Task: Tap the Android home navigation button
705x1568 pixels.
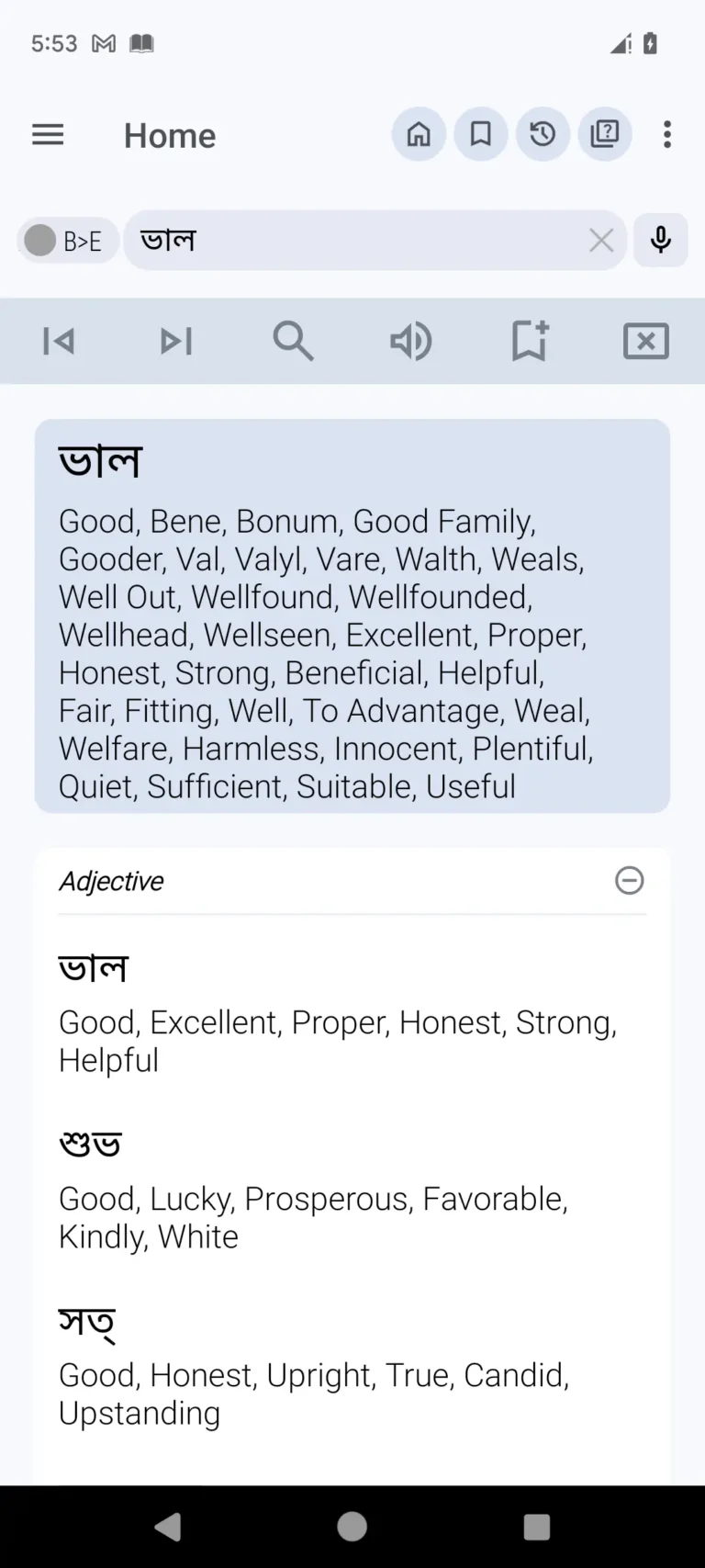Action: tap(352, 1526)
